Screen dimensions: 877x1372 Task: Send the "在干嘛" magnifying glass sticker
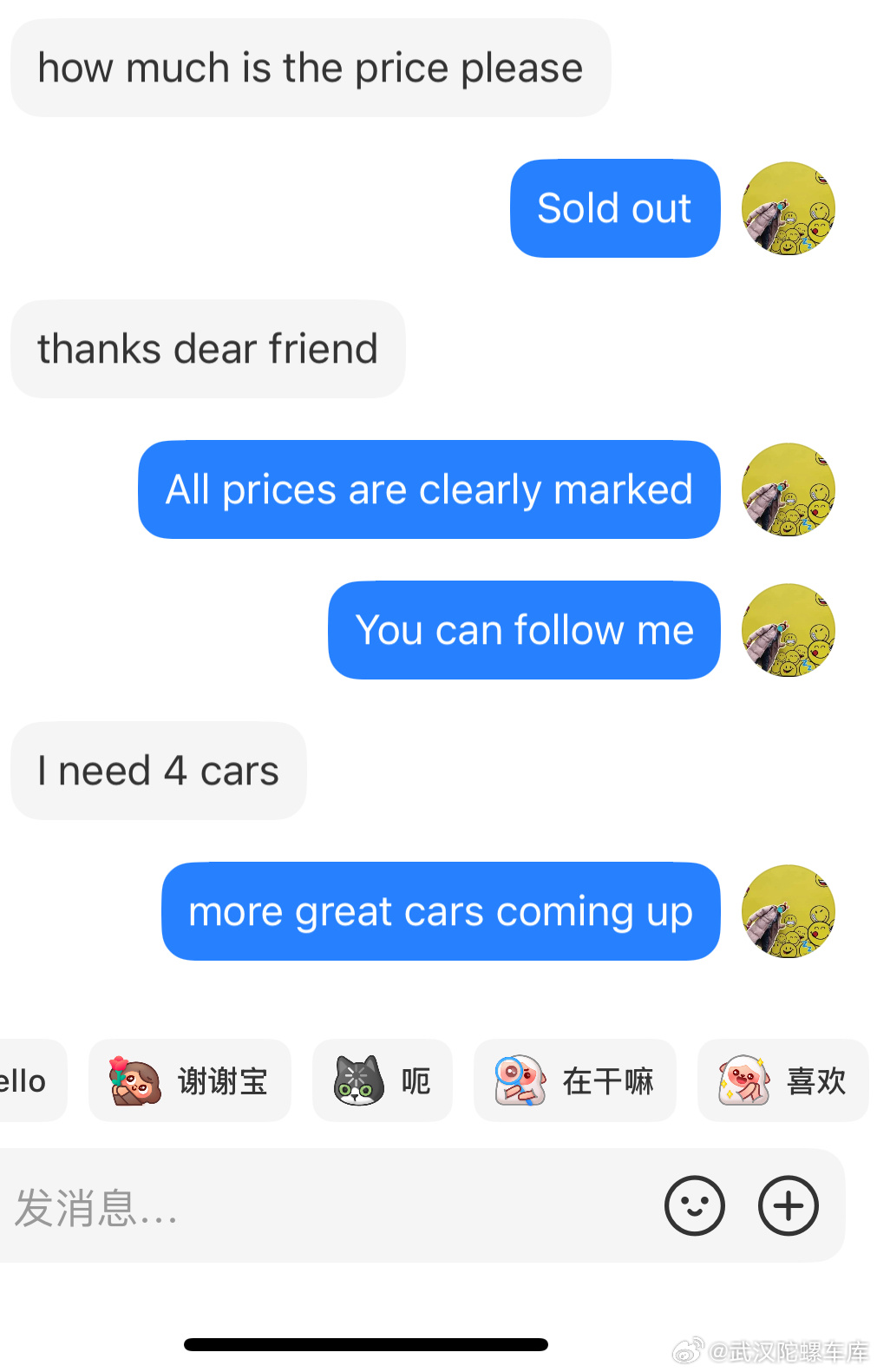(574, 1080)
